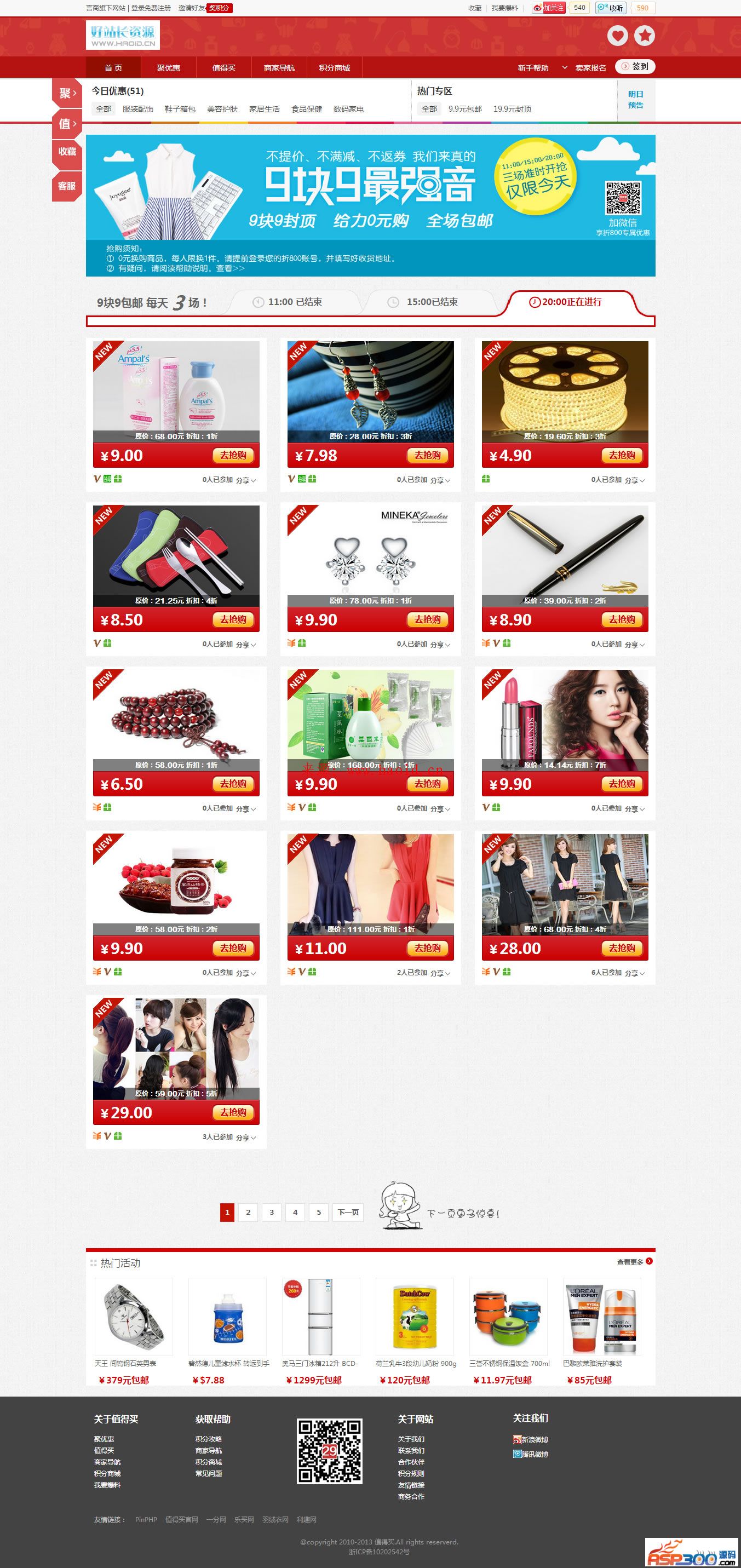Image resolution: width=741 pixels, height=1568 pixels.
Task: Switch to the 11:00 已结束 session tab
Action: click(295, 302)
